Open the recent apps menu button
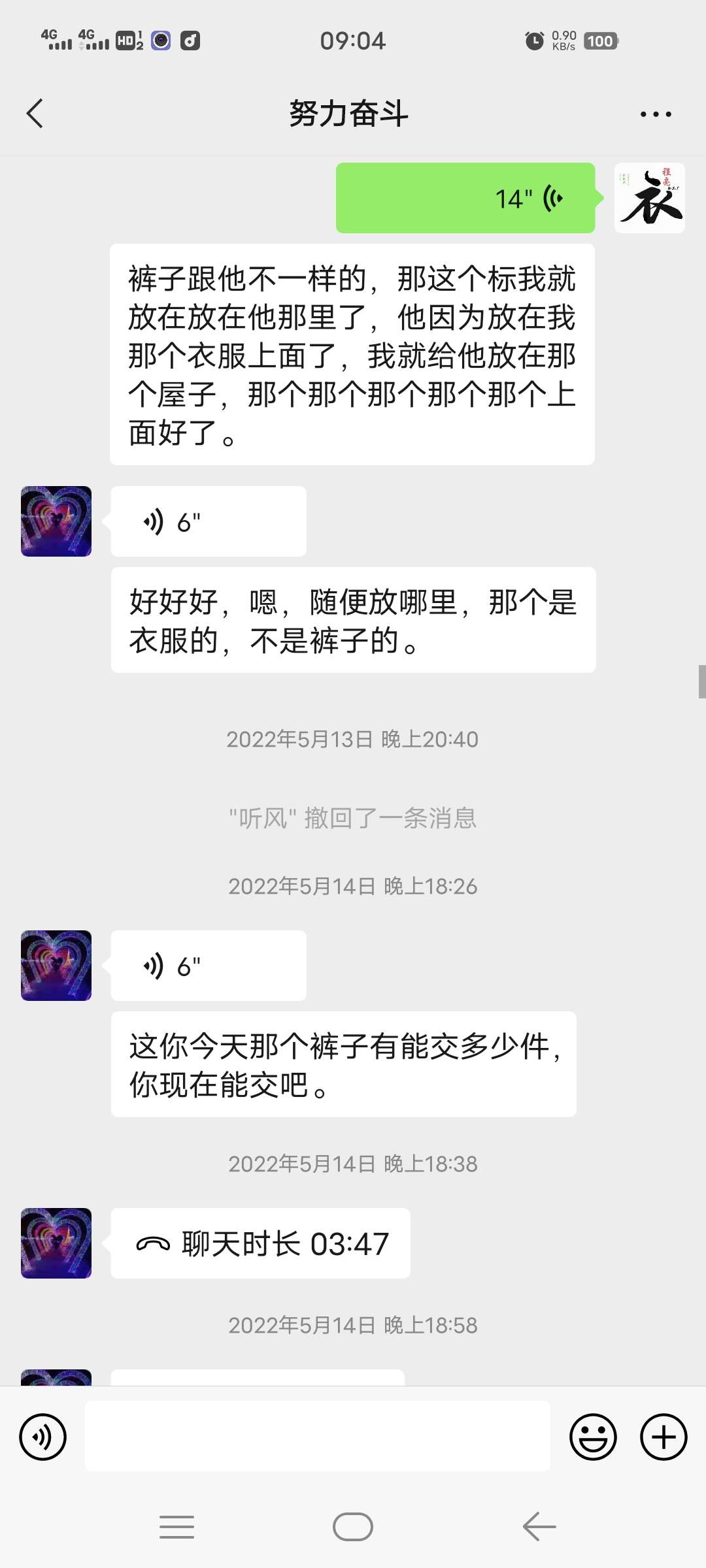 [x=176, y=1527]
